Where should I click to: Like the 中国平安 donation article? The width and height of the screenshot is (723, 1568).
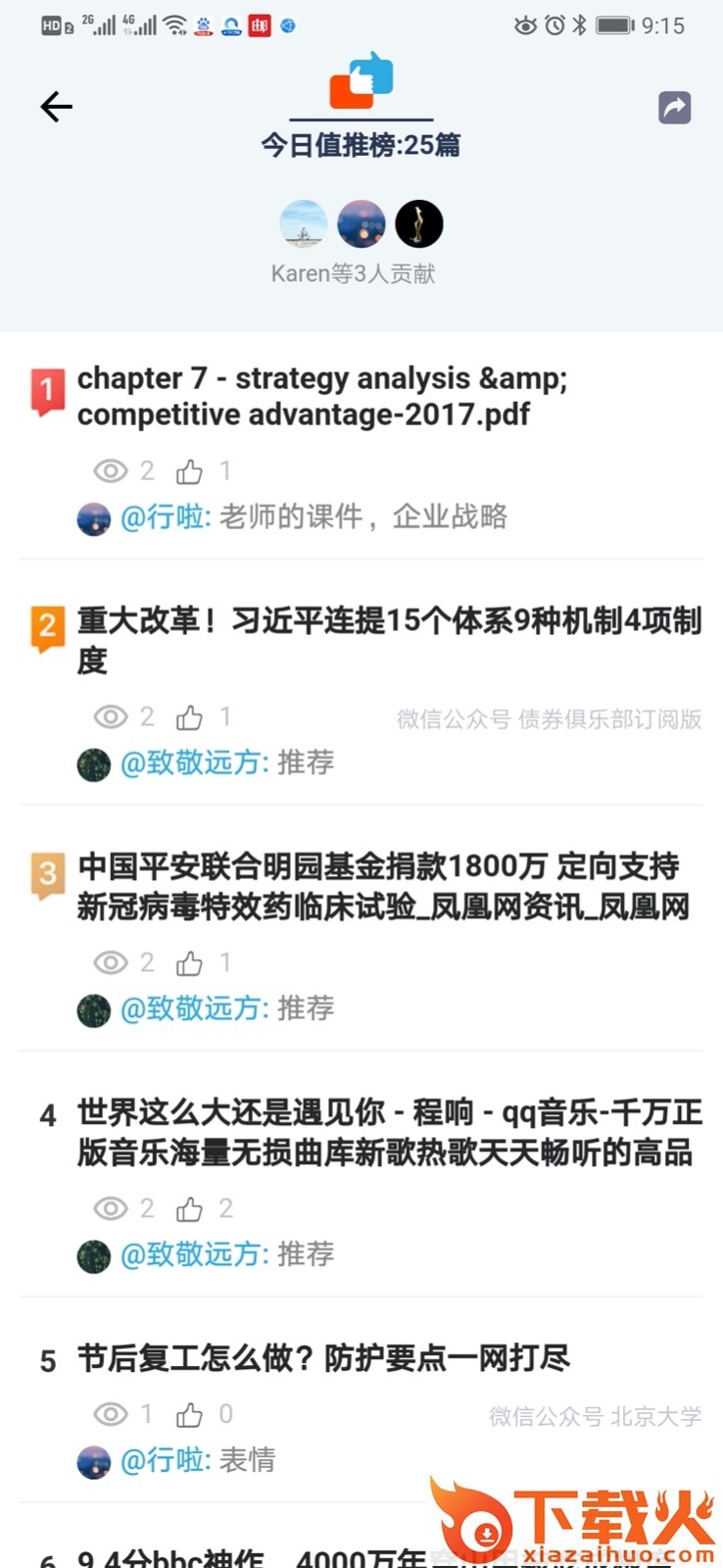pos(190,964)
